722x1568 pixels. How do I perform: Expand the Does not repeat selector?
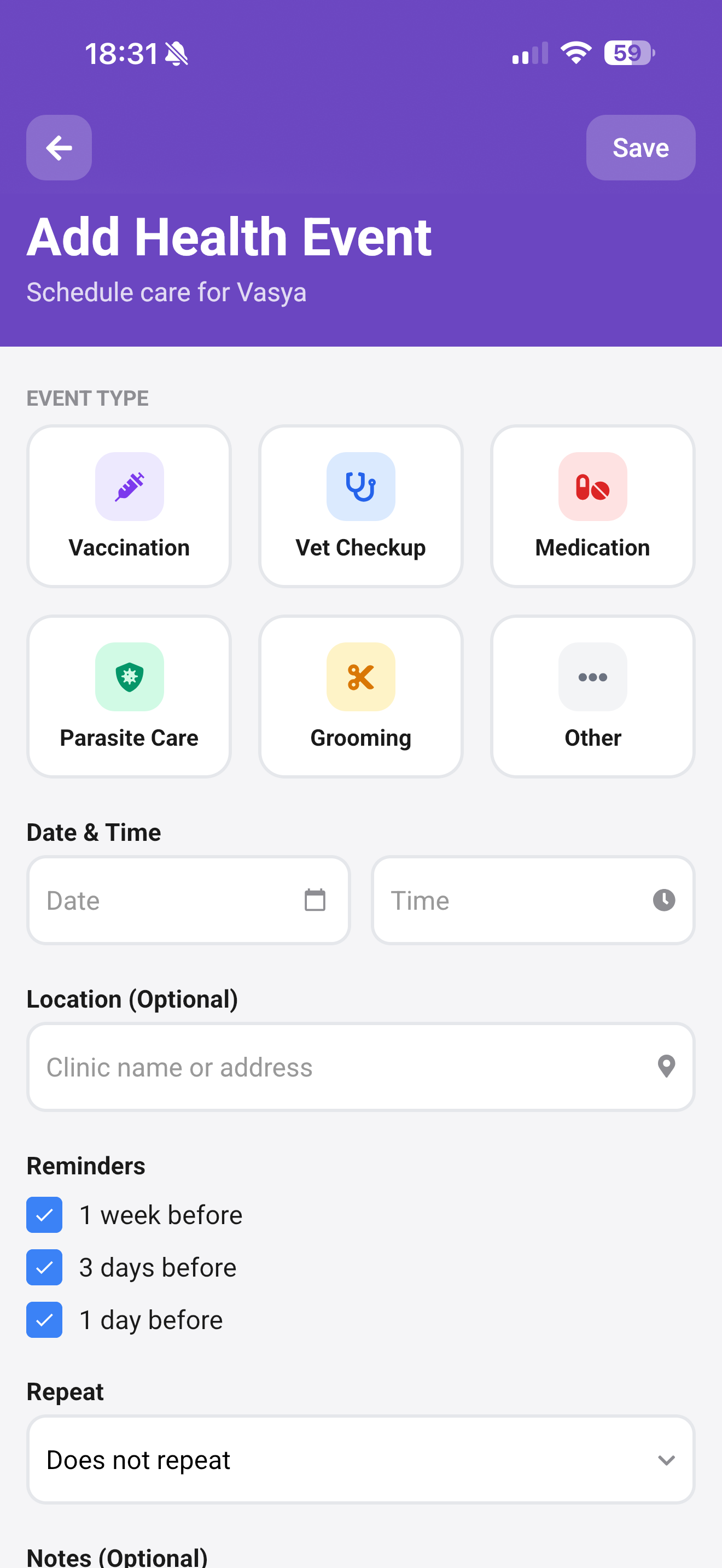360,1459
